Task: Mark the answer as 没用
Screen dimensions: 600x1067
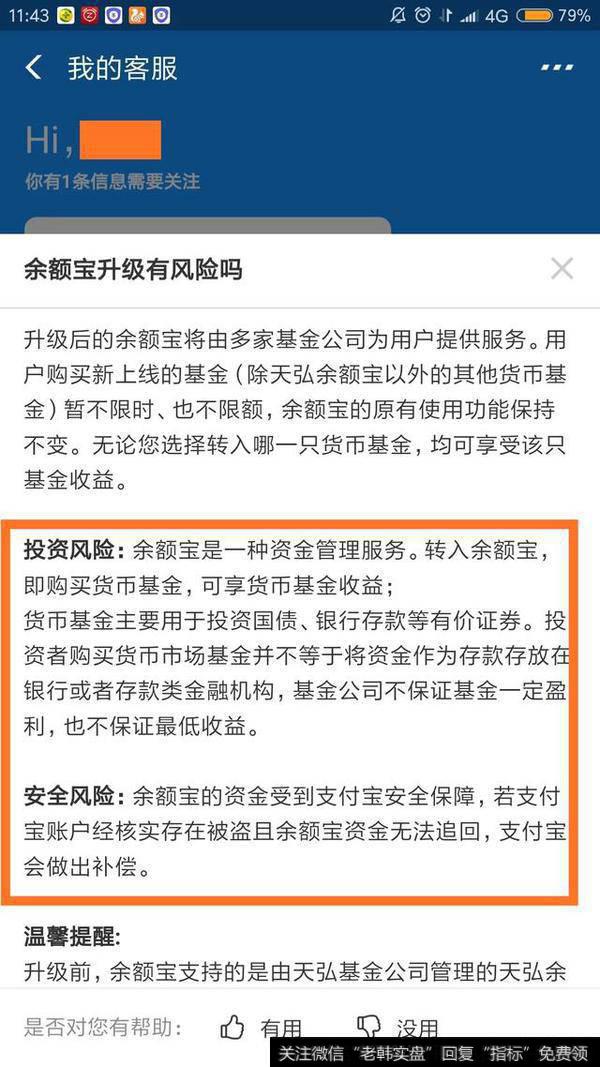Action: click(397, 1027)
